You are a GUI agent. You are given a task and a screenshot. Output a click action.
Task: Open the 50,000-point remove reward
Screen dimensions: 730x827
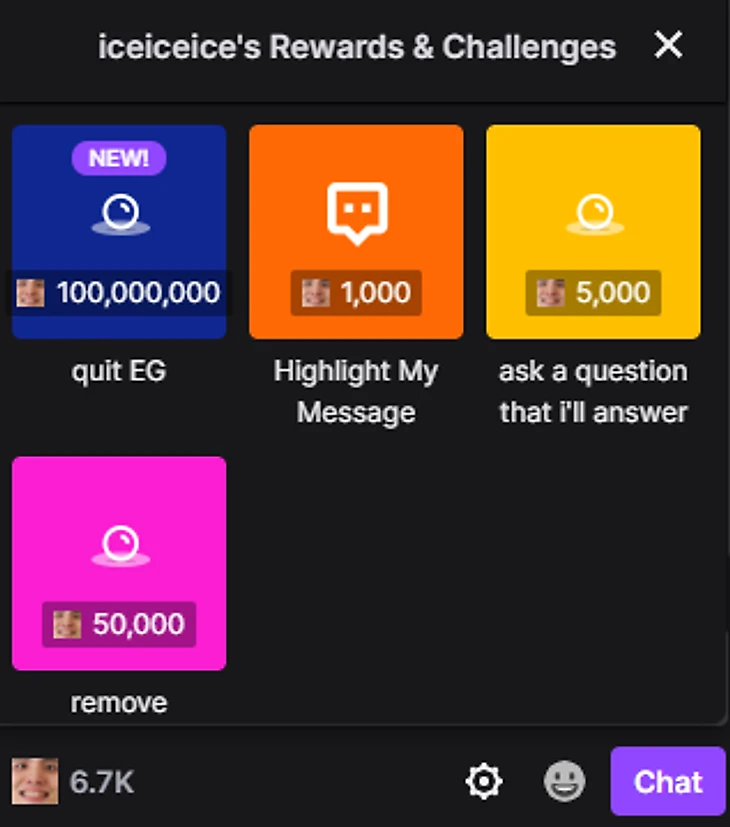click(119, 563)
